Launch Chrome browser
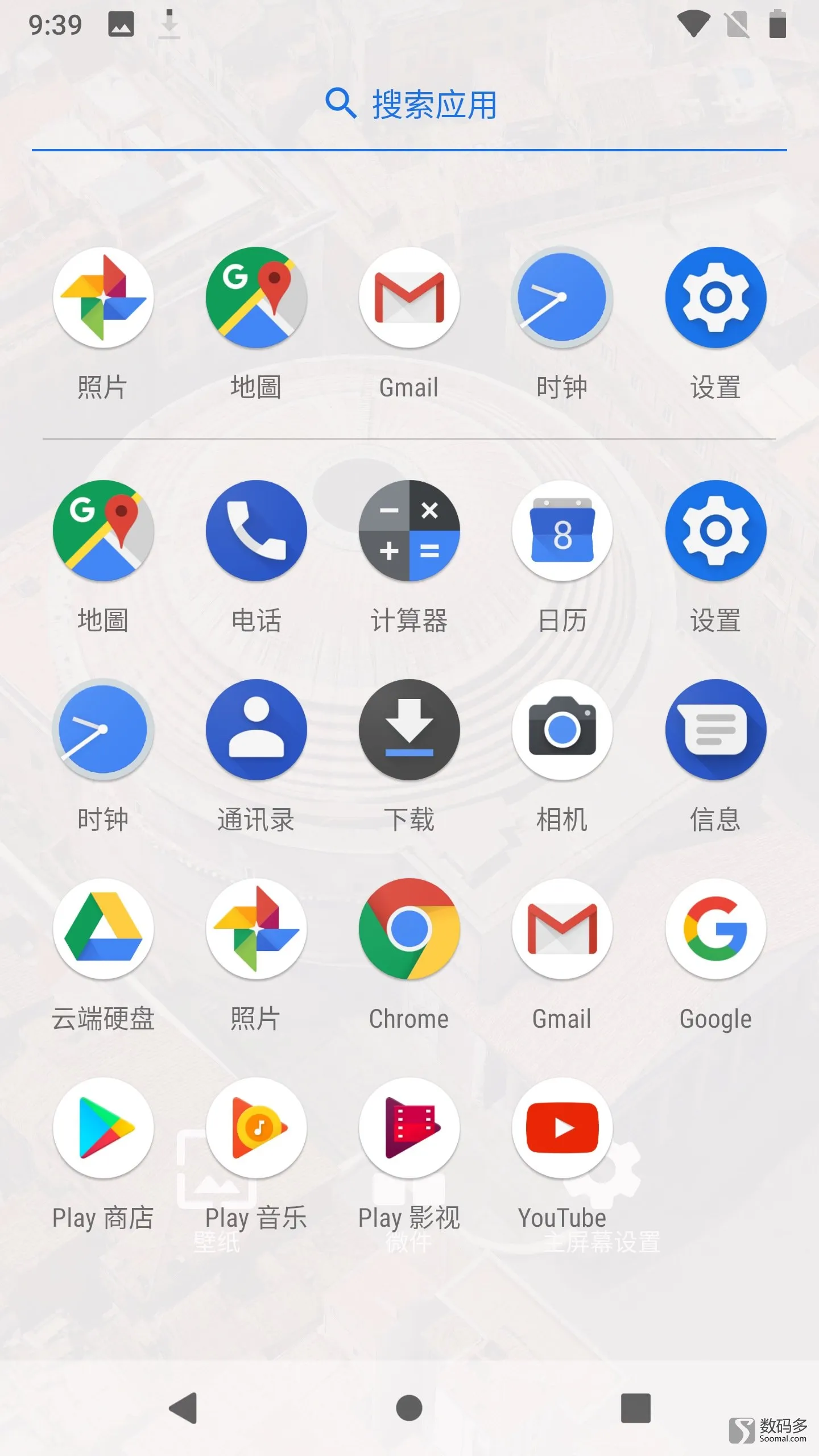Viewport: 819px width, 1456px height. coord(409,929)
